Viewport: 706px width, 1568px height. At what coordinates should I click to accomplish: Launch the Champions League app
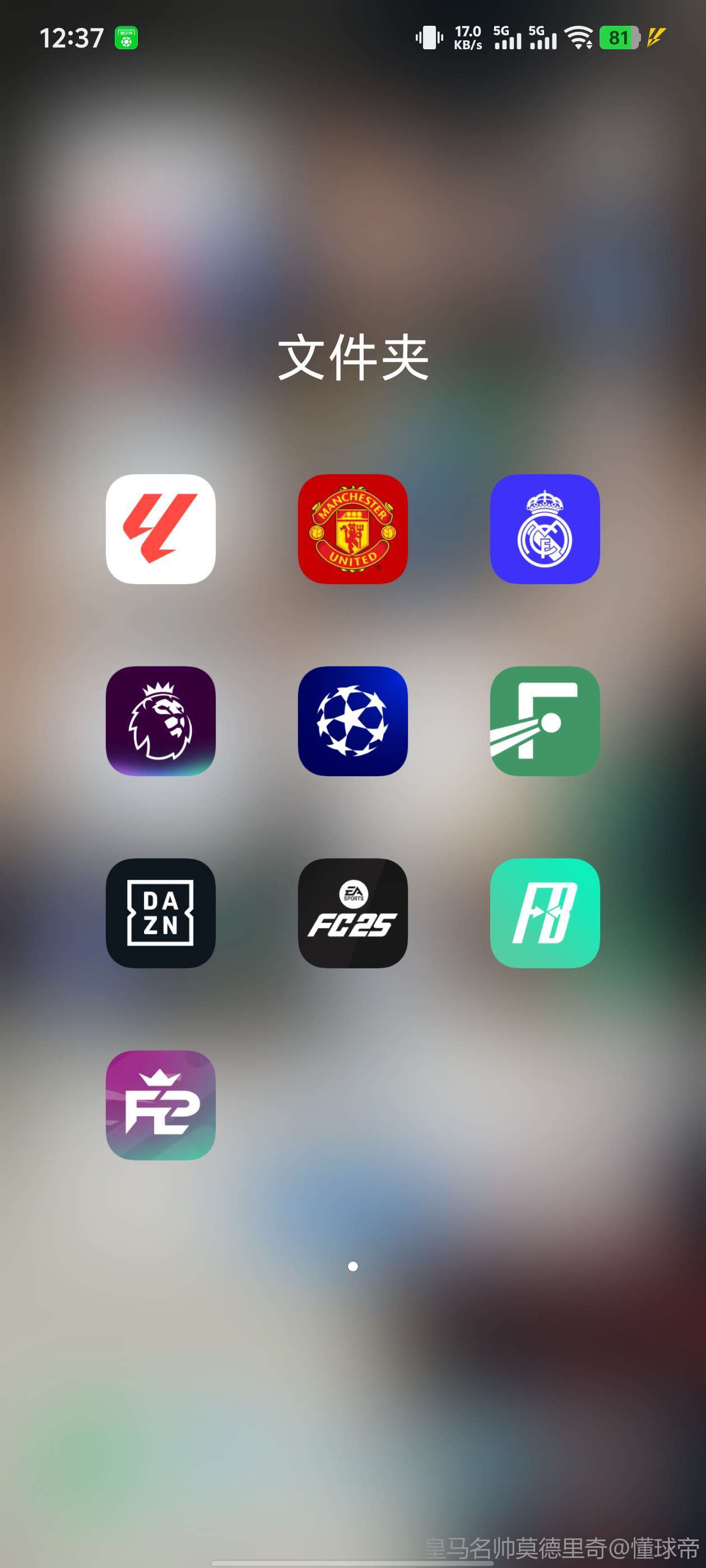click(352, 721)
